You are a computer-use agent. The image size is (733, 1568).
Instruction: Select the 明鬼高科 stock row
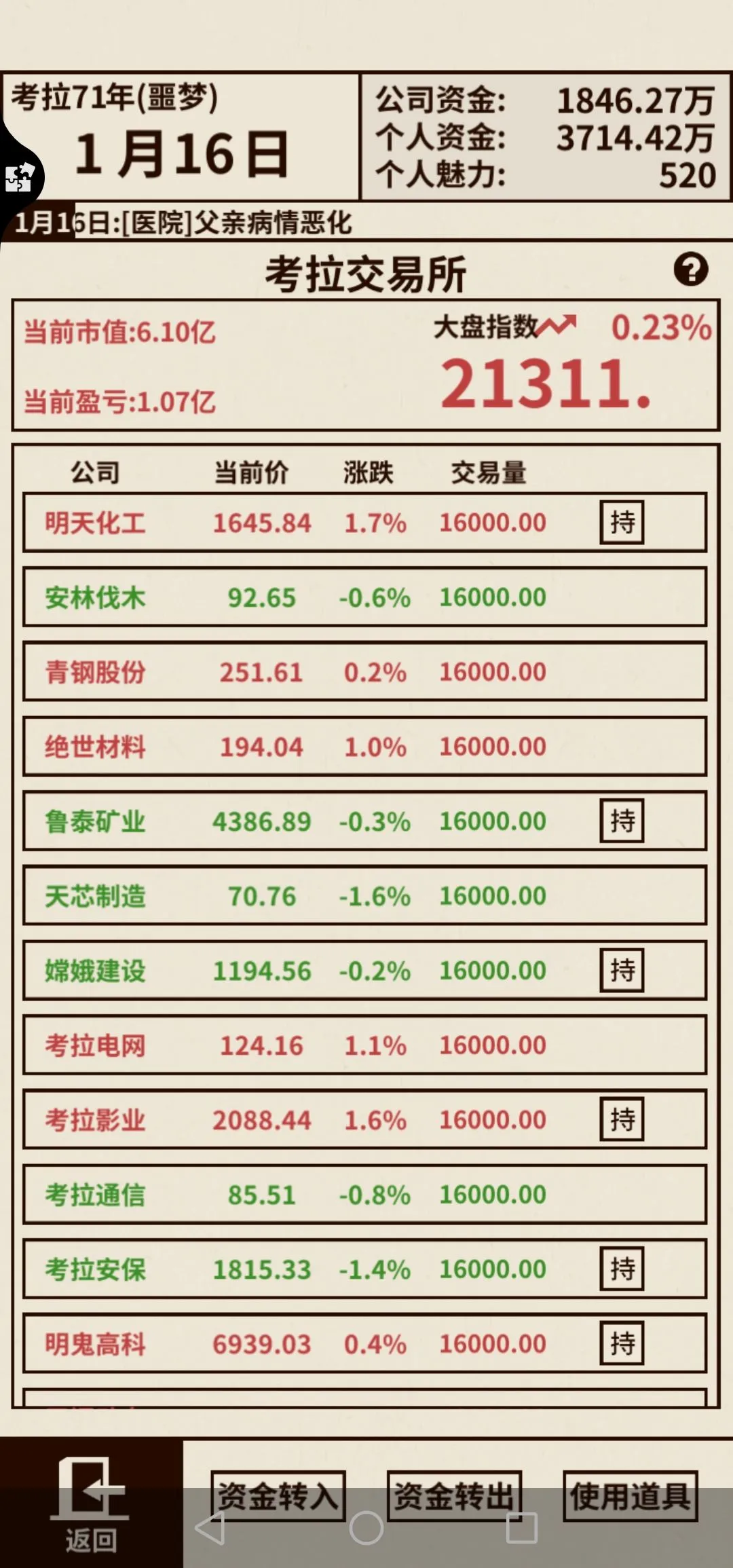tap(364, 1344)
